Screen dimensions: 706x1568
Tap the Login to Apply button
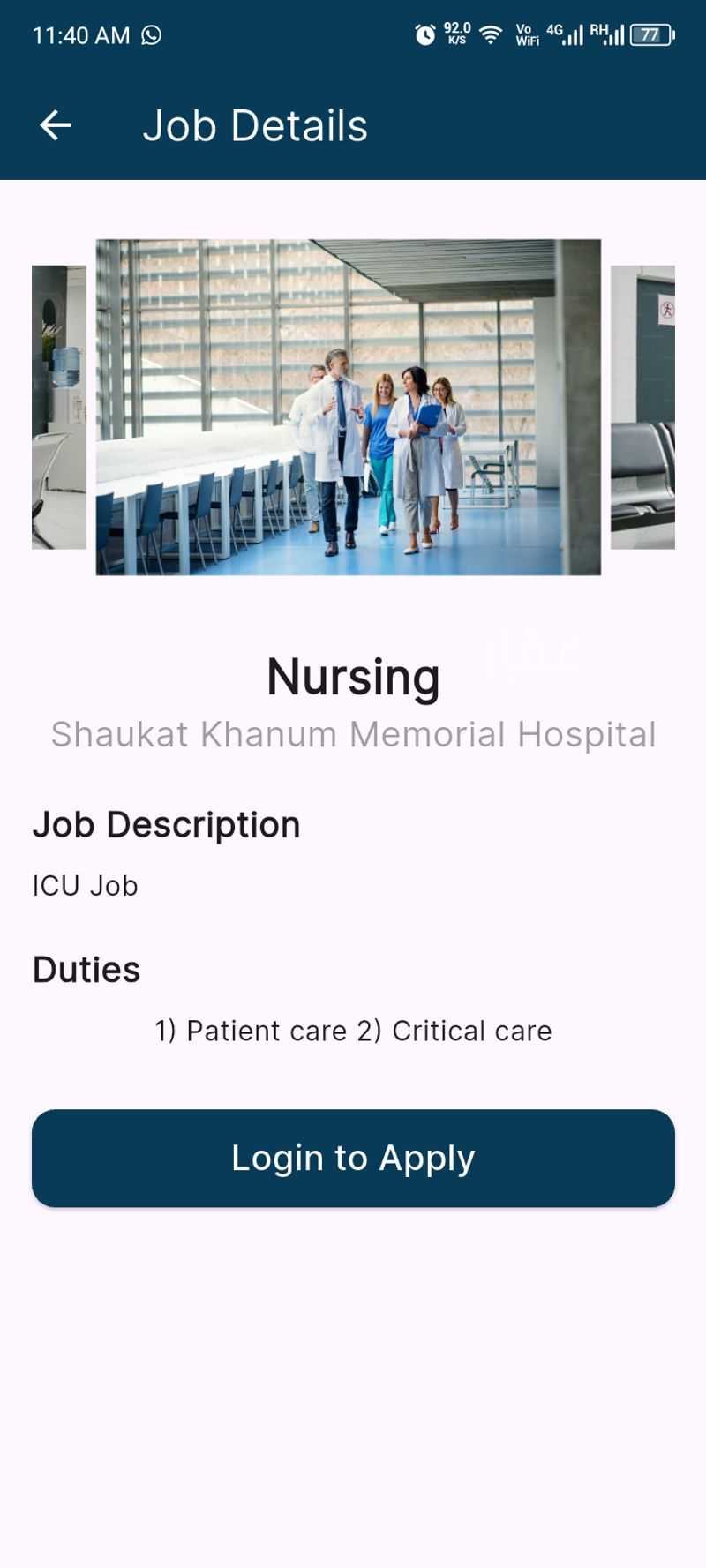click(353, 1158)
